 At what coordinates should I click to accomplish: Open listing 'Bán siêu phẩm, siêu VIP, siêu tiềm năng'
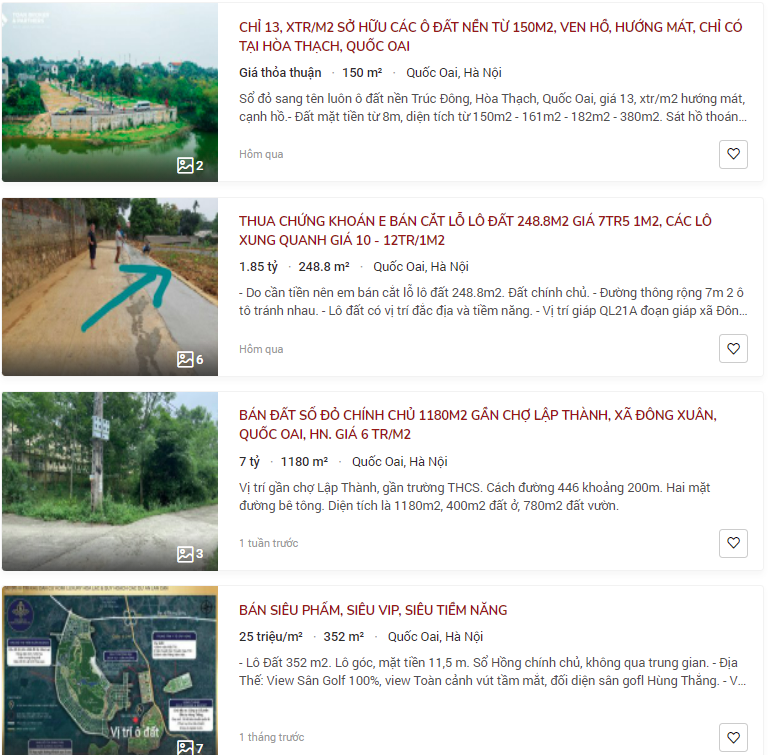click(x=373, y=609)
